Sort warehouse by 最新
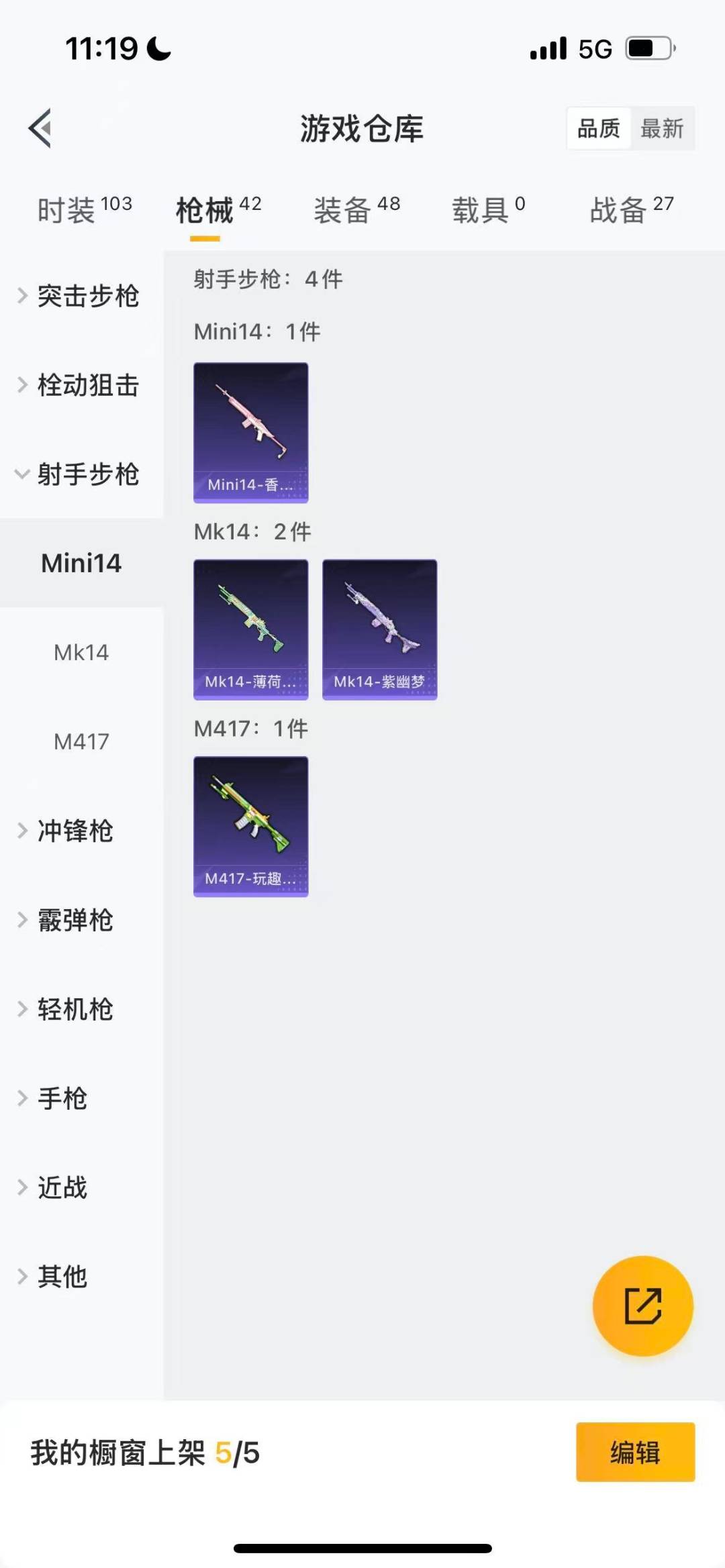This screenshot has height=1568, width=725. point(662,128)
